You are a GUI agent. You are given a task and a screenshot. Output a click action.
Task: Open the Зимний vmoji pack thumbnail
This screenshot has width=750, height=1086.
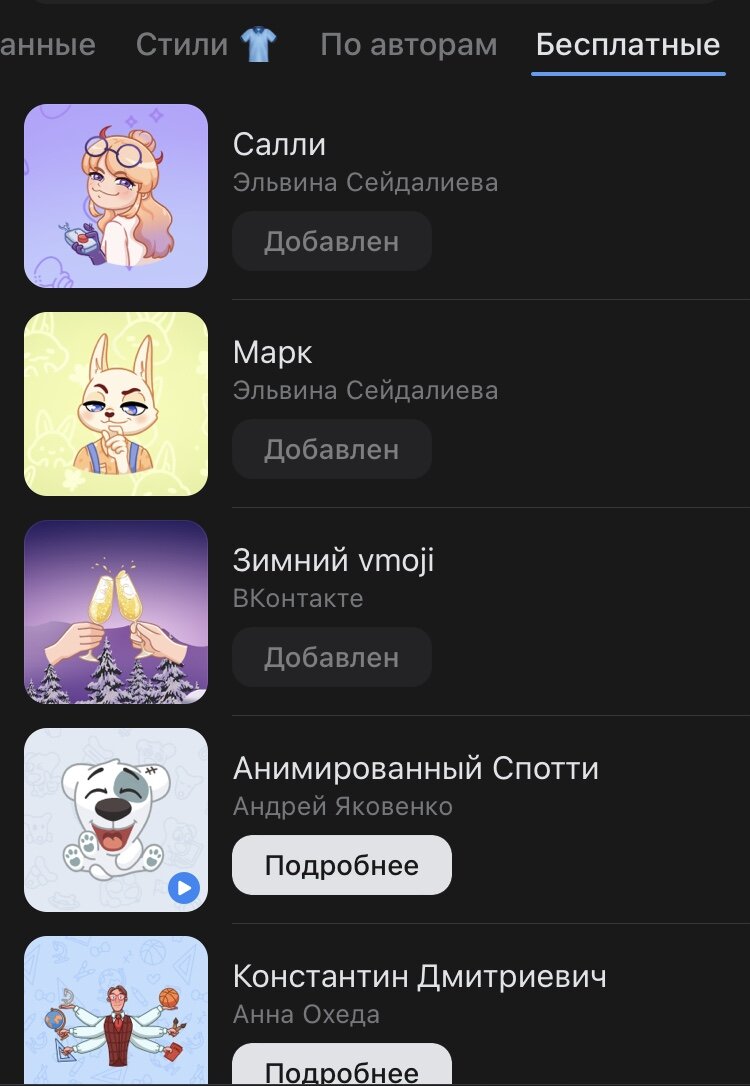(116, 612)
